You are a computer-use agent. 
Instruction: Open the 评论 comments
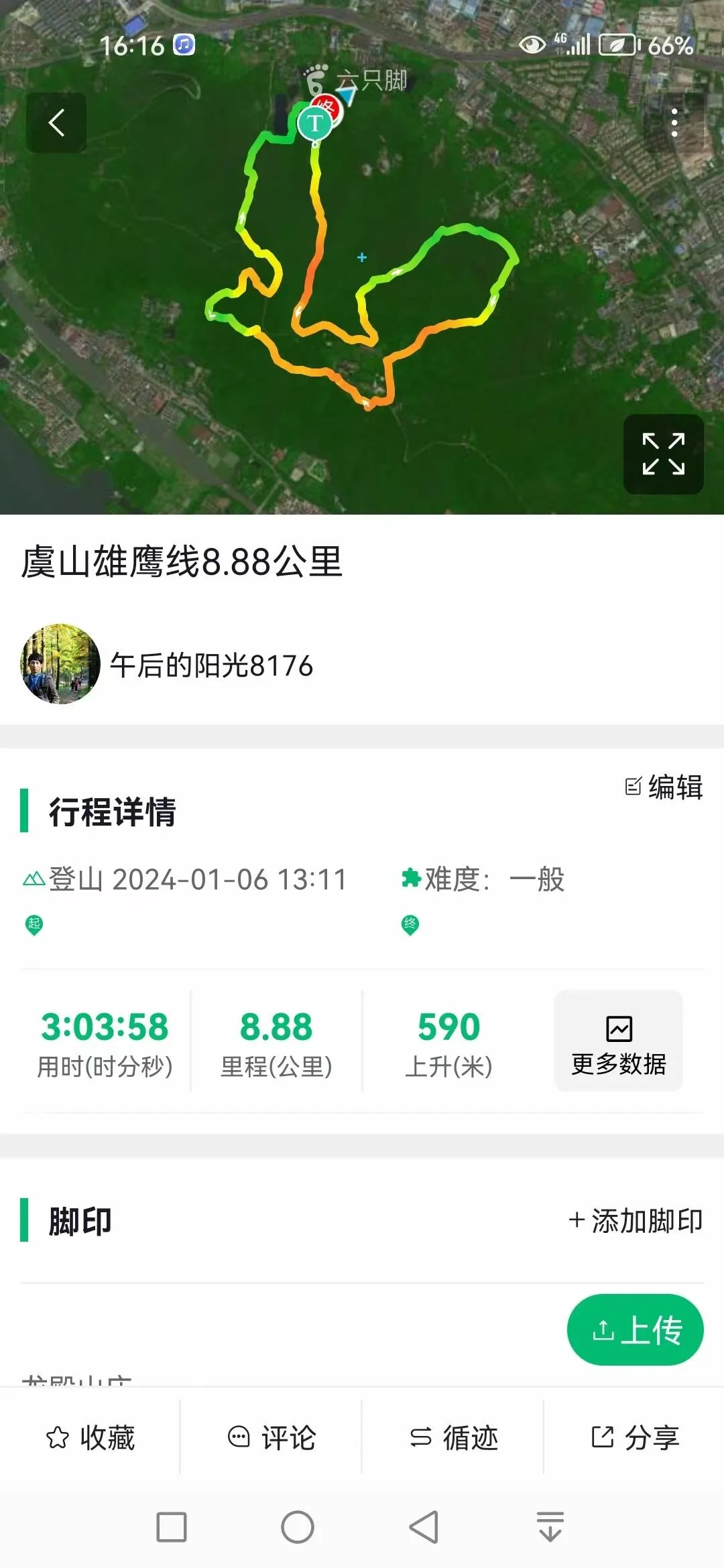coord(271,1437)
